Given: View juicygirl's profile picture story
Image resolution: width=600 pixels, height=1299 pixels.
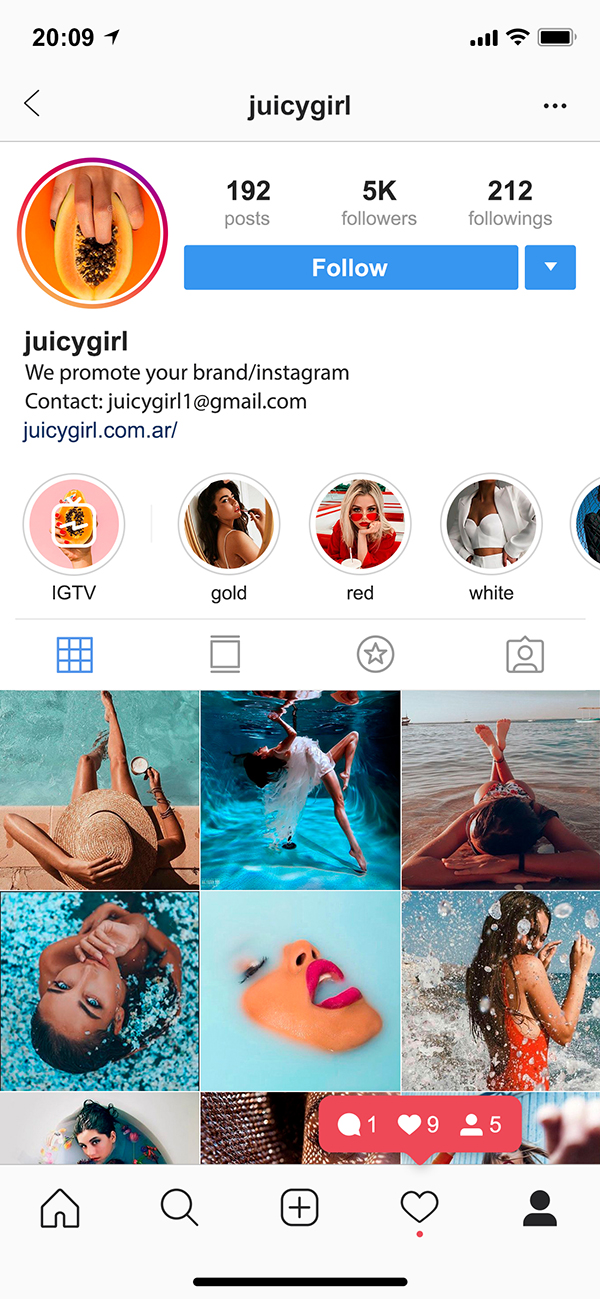Looking at the screenshot, I should pyautogui.click(x=92, y=233).
